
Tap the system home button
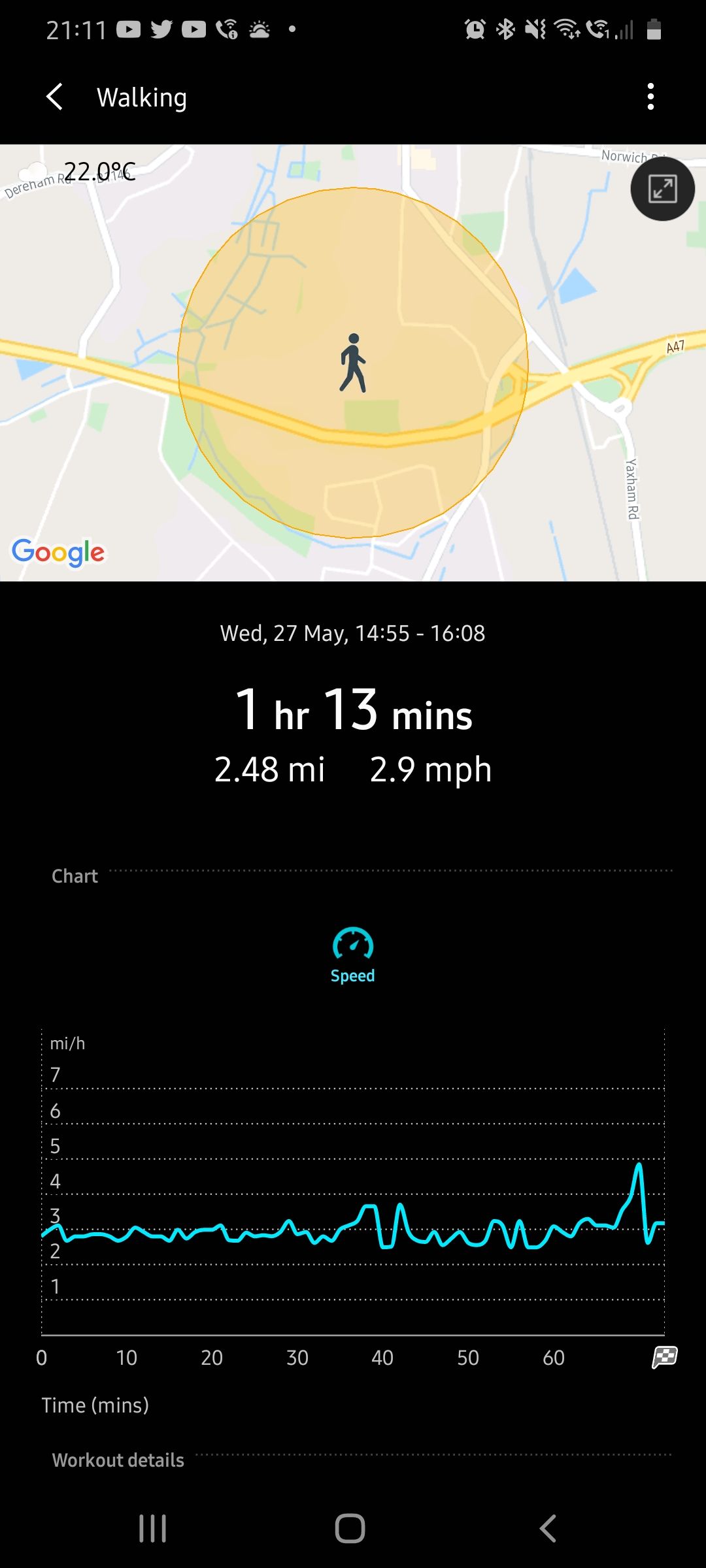[x=350, y=1529]
